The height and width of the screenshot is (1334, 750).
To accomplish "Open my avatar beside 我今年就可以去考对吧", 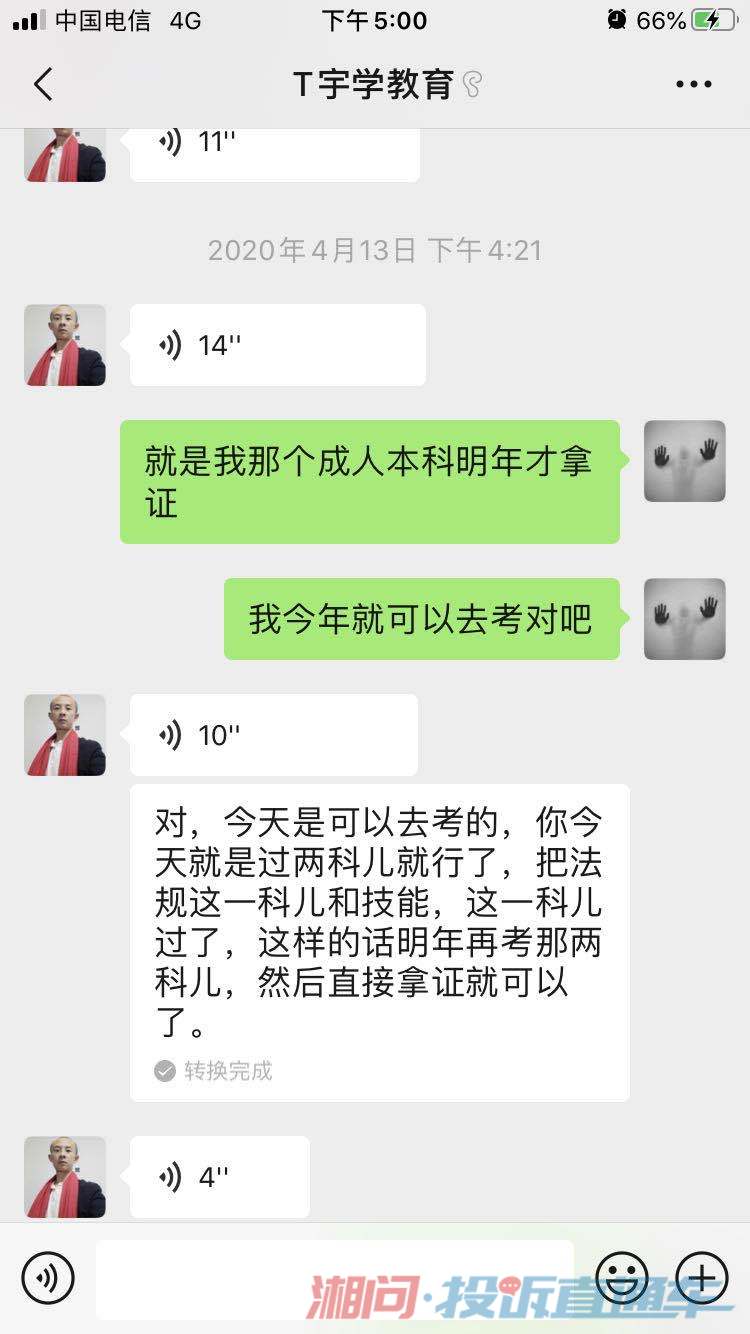I will point(684,619).
